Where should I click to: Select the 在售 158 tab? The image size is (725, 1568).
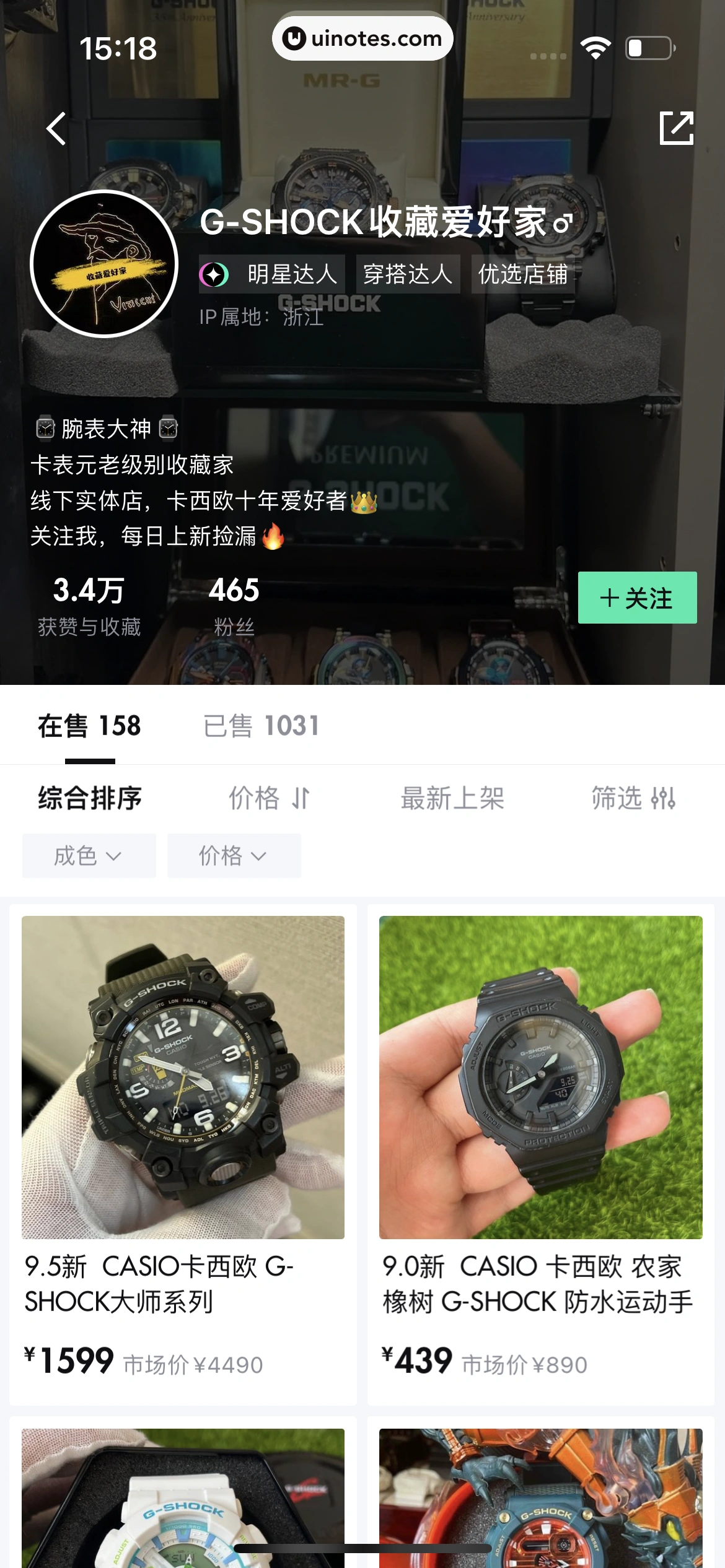click(89, 725)
